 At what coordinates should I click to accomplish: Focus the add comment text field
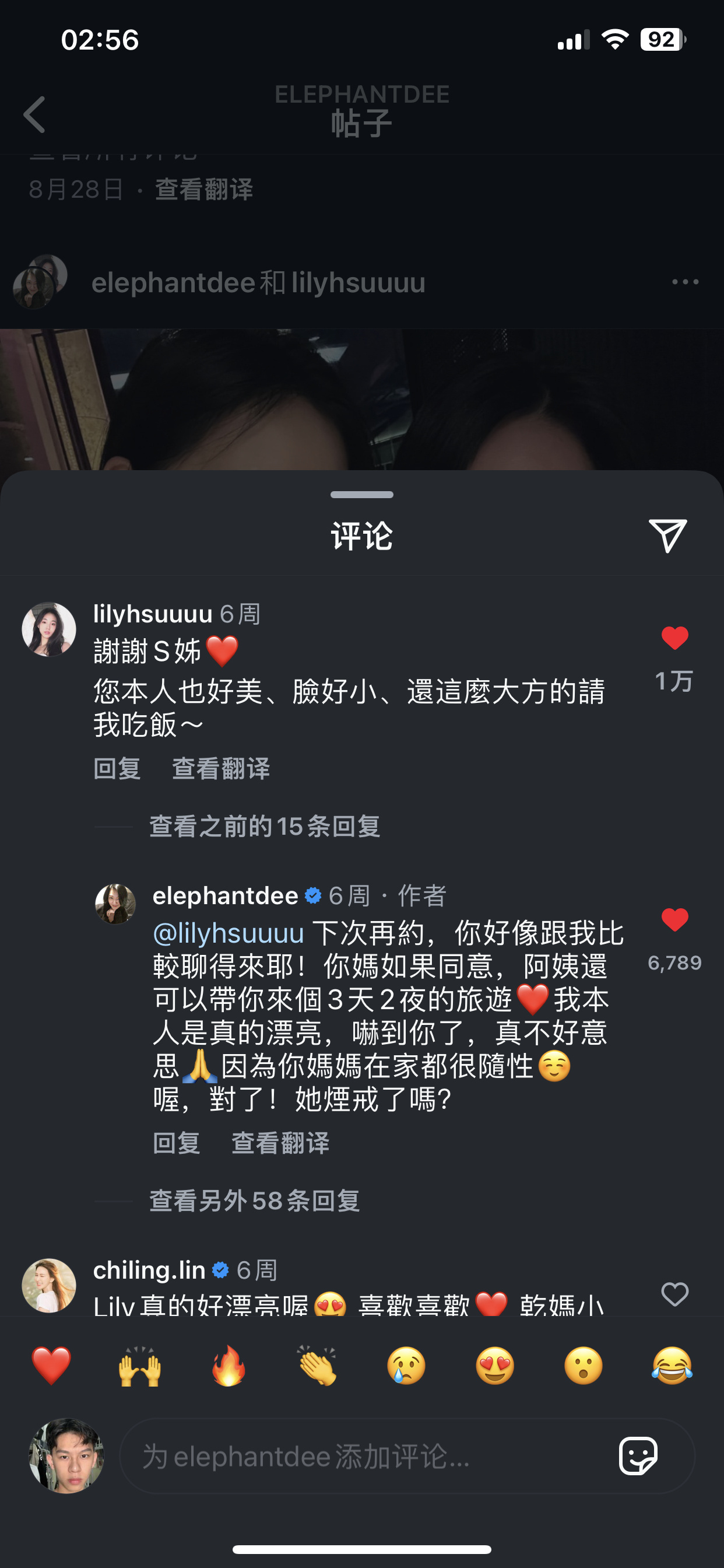[365, 1457]
